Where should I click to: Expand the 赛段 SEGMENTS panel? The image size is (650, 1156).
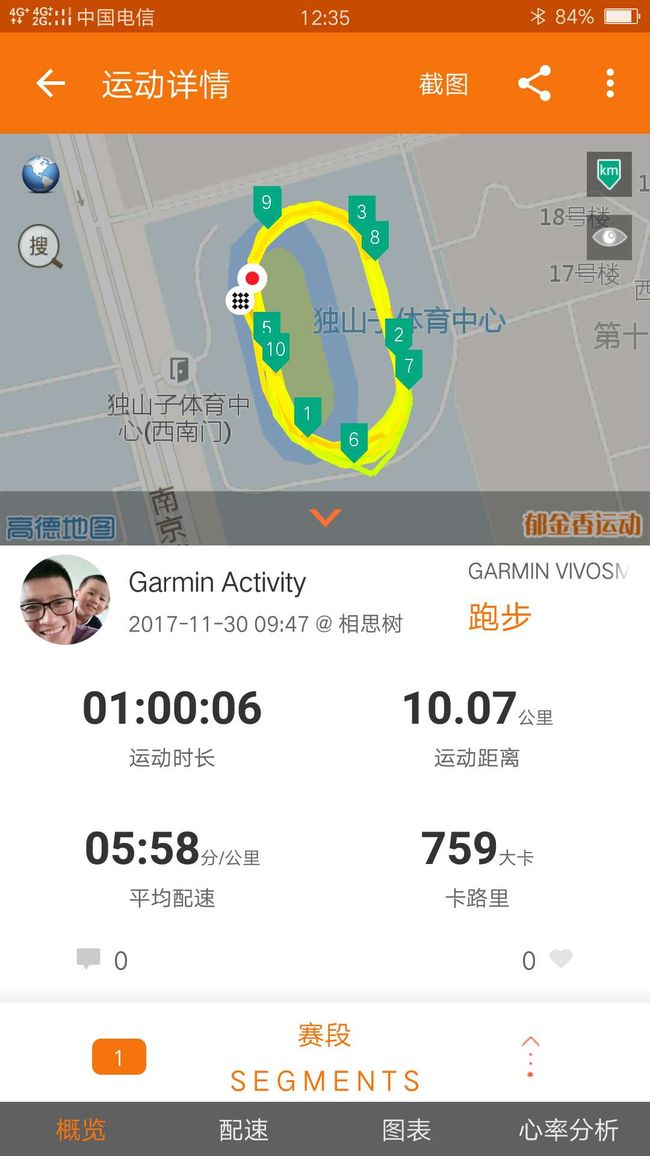pos(531,1056)
